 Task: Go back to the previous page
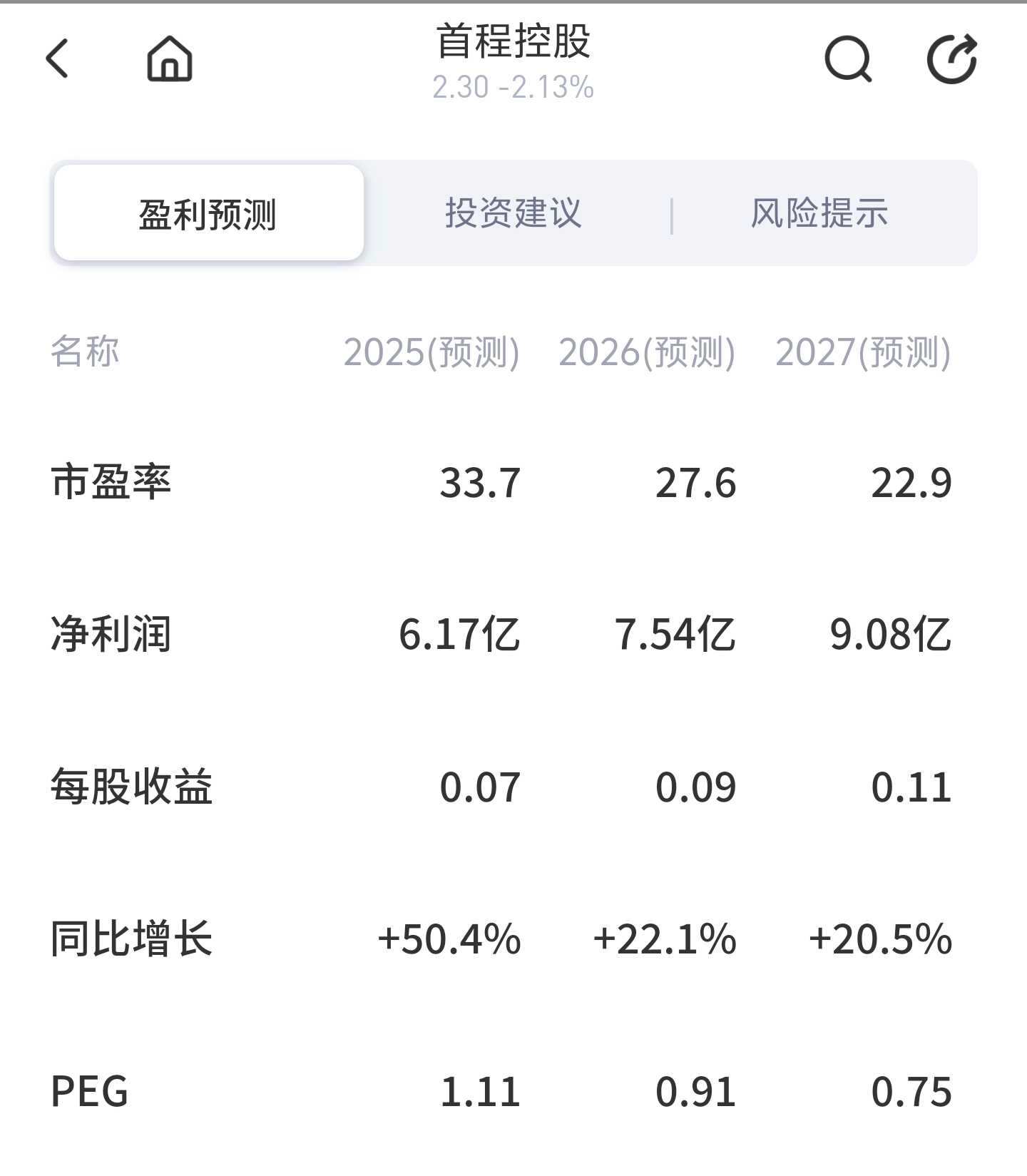point(57,58)
